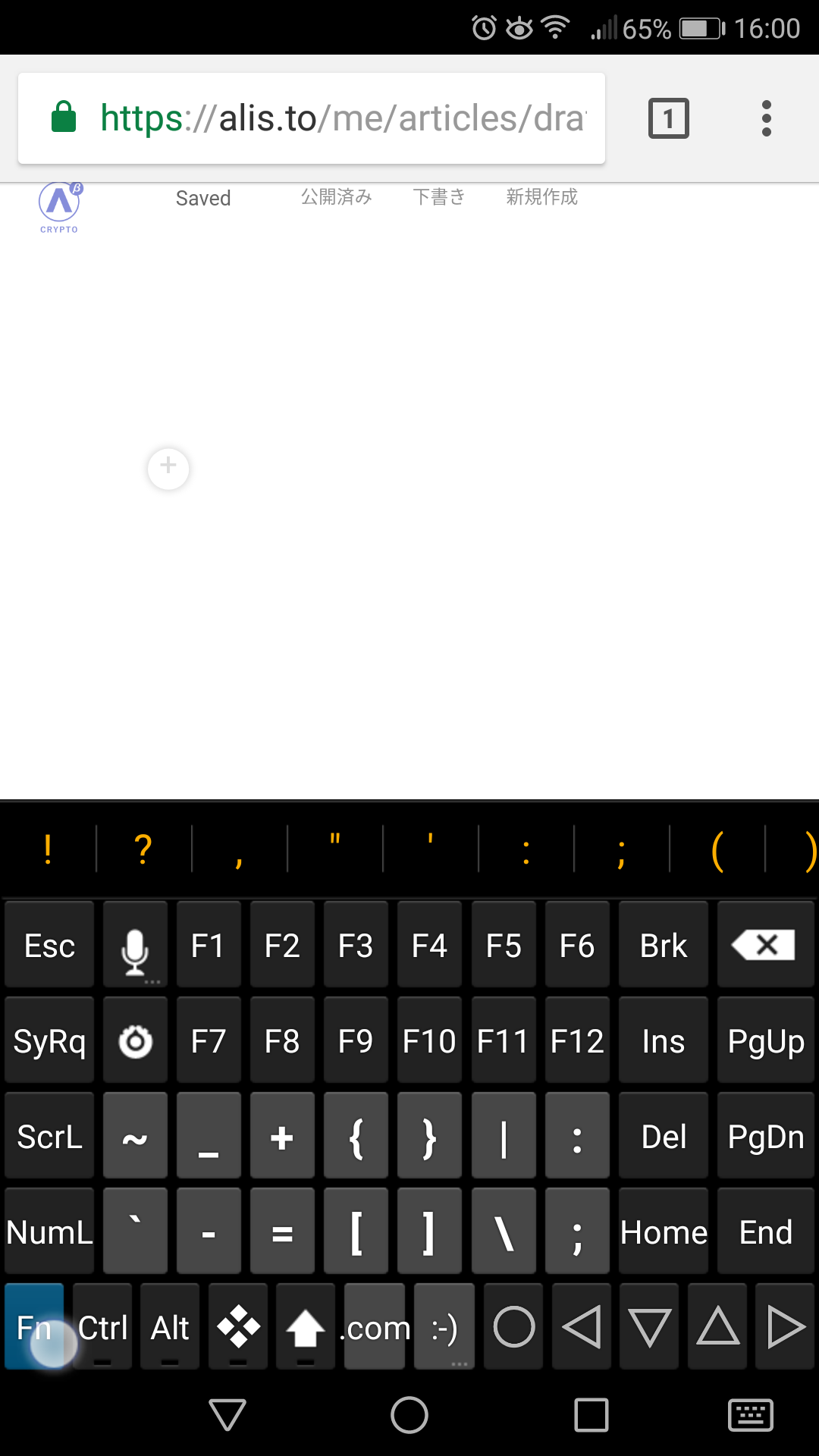The height and width of the screenshot is (1456, 819).
Task: Tap the Home key on the keyboard
Action: (x=663, y=1232)
